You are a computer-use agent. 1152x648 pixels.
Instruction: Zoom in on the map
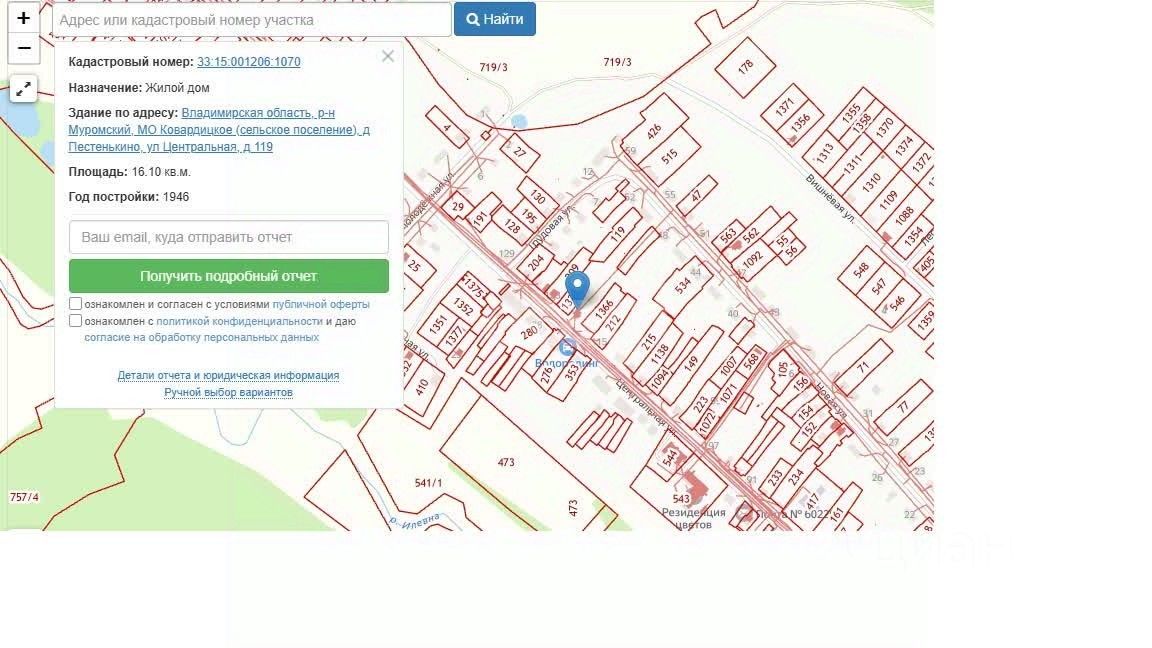[x=24, y=18]
